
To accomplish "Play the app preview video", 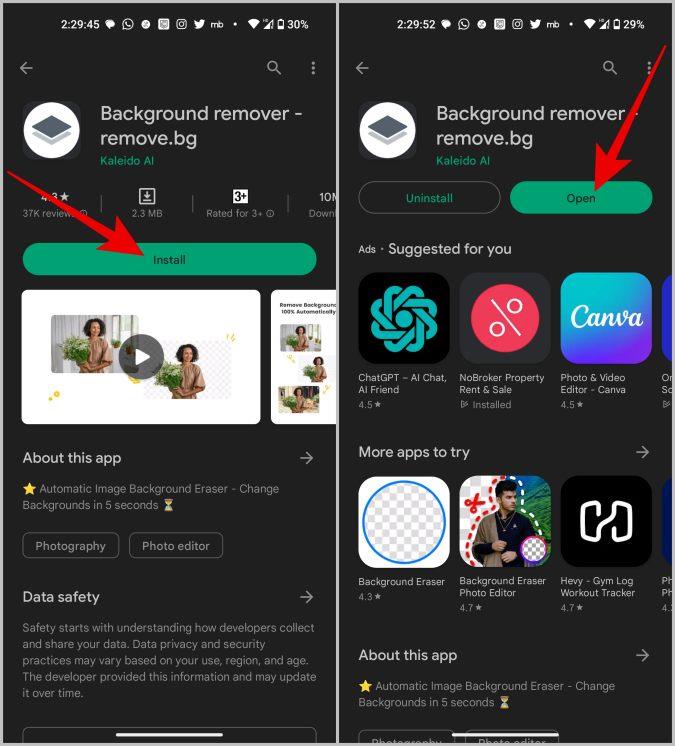I will point(141,356).
